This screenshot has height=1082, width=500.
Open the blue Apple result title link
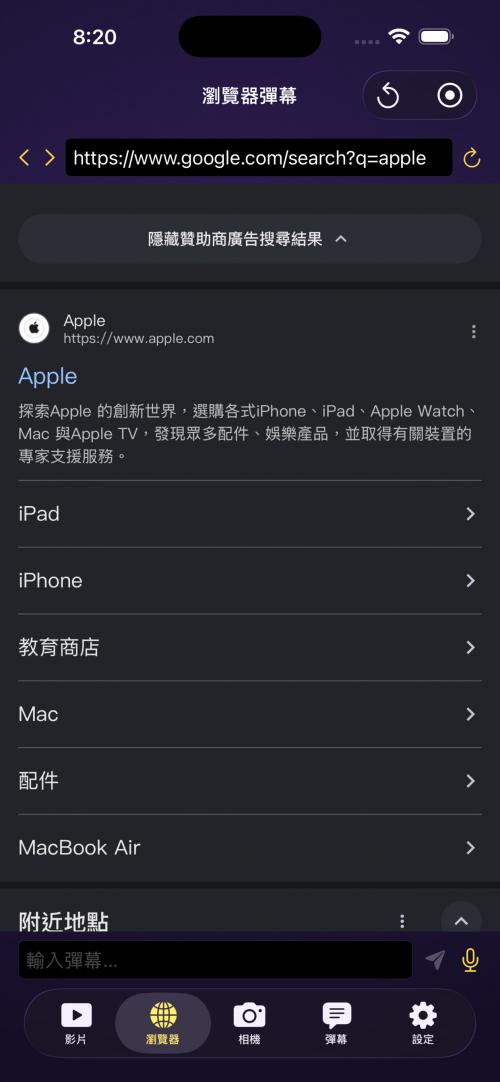(x=48, y=376)
